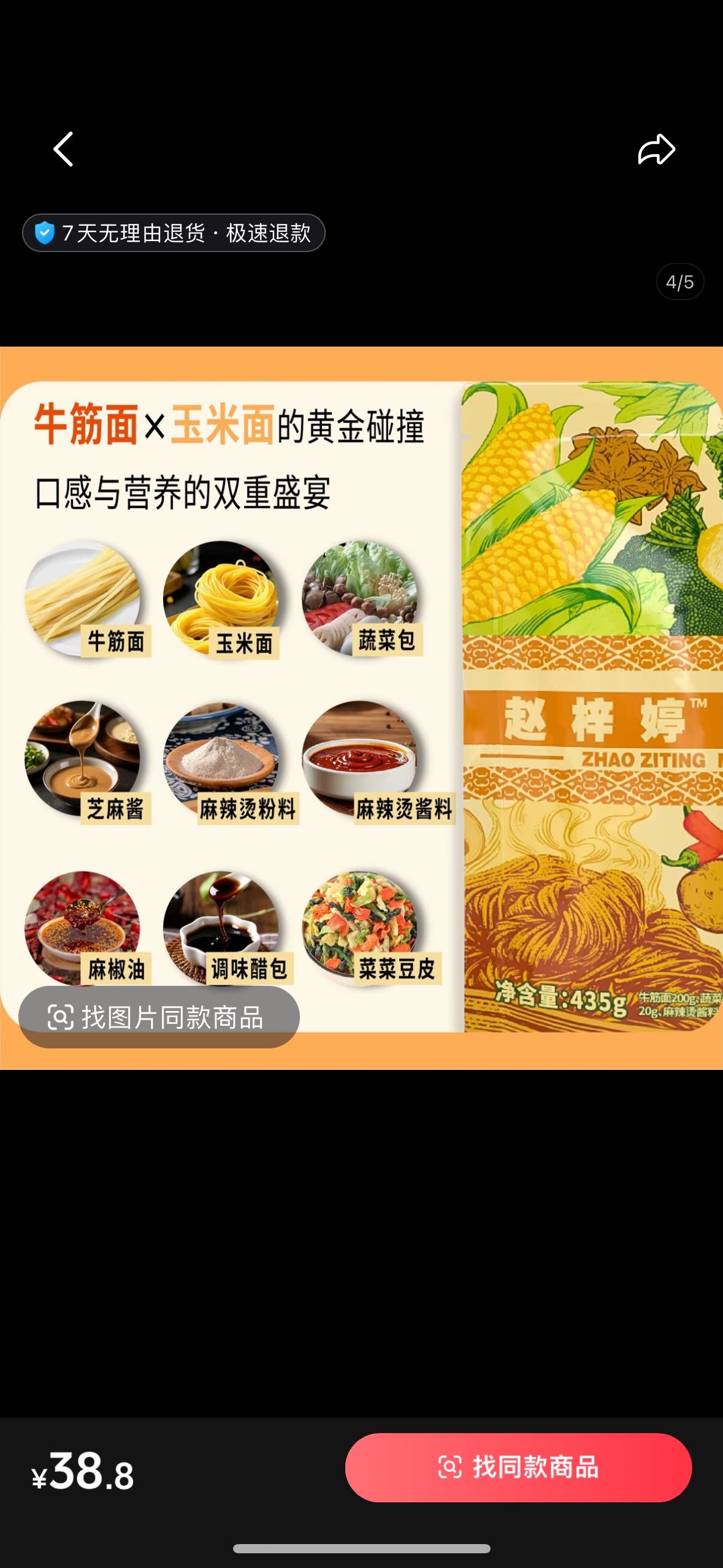This screenshot has width=723, height=1568.
Task: Go back using the arrow icon
Action: click(x=63, y=149)
